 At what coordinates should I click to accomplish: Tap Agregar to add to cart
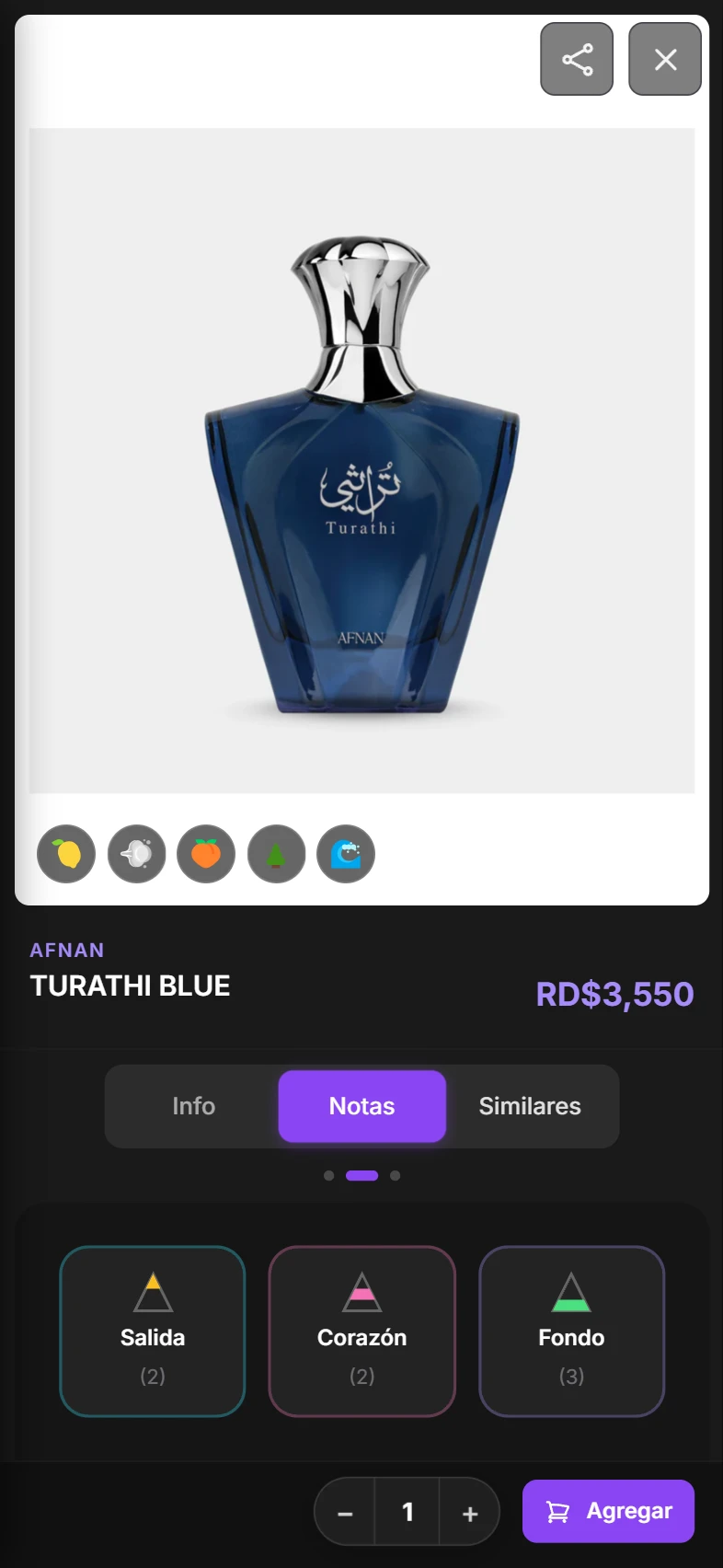[608, 1511]
